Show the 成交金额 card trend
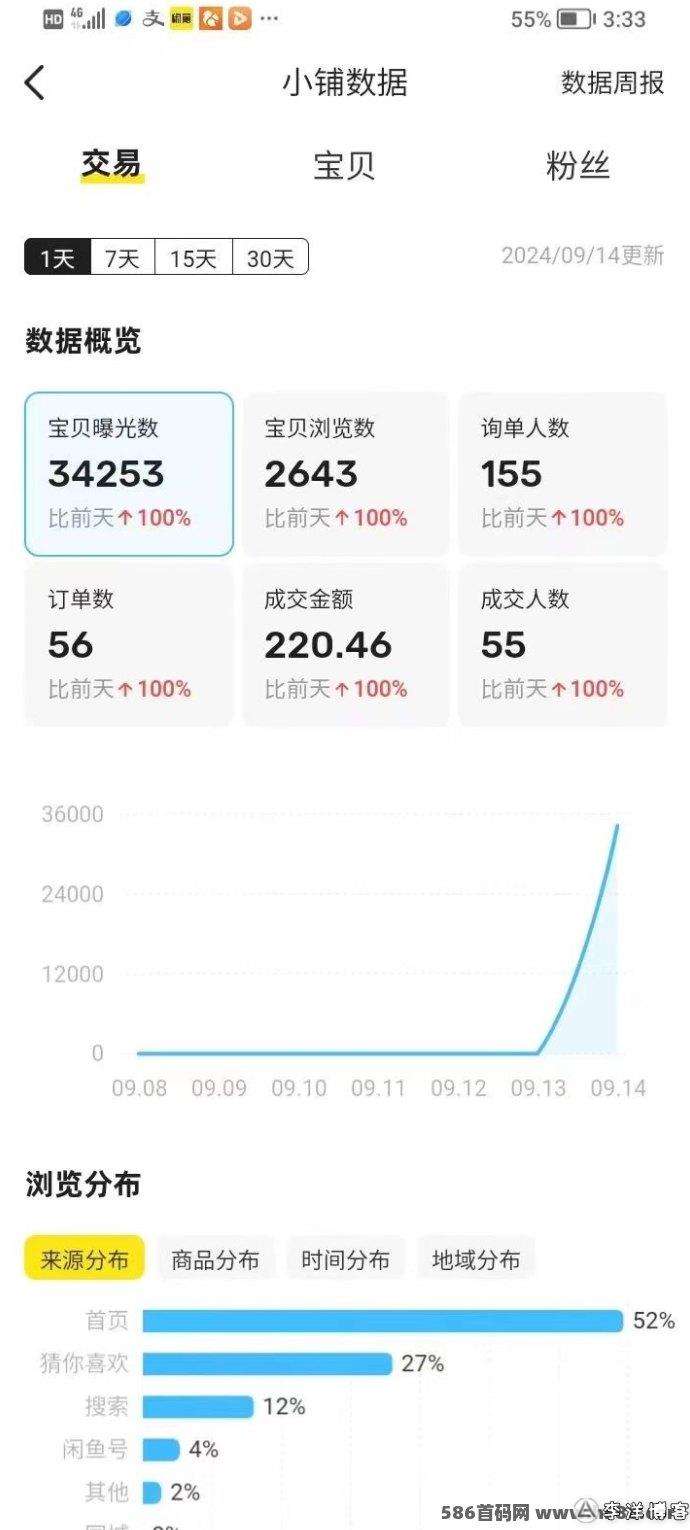 pyautogui.click(x=346, y=645)
